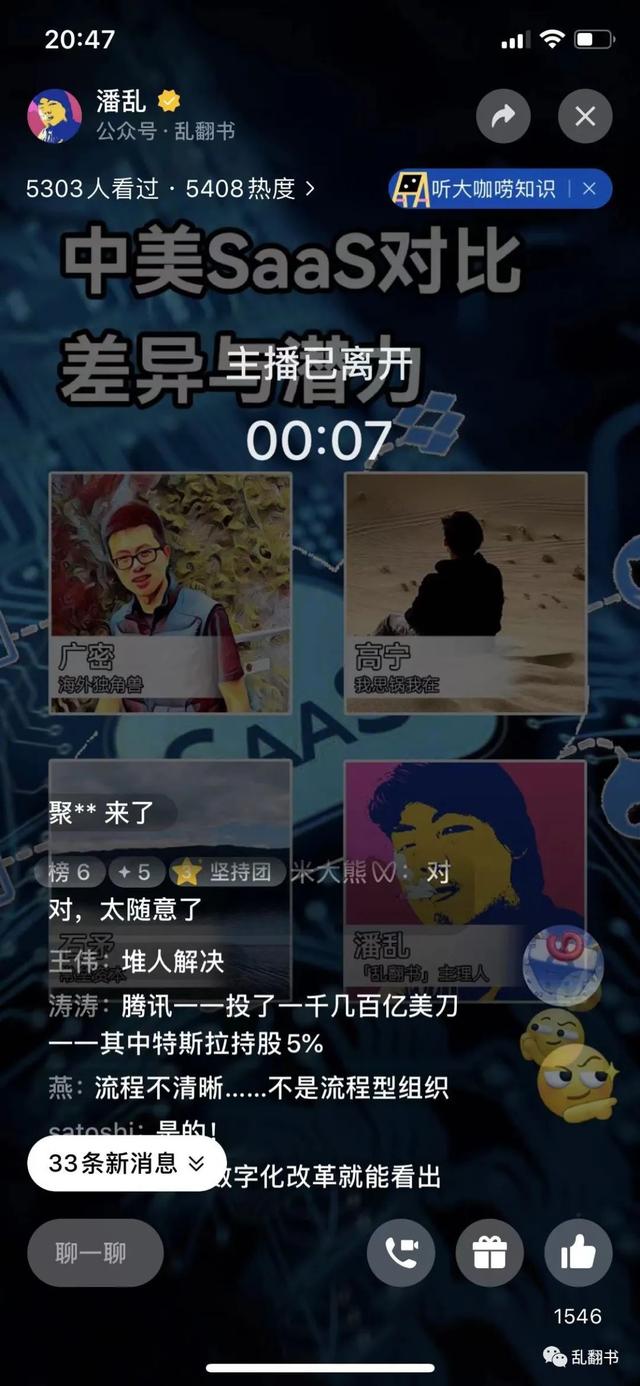View speaker 广密's card
The image size is (640, 1386).
coord(170,592)
